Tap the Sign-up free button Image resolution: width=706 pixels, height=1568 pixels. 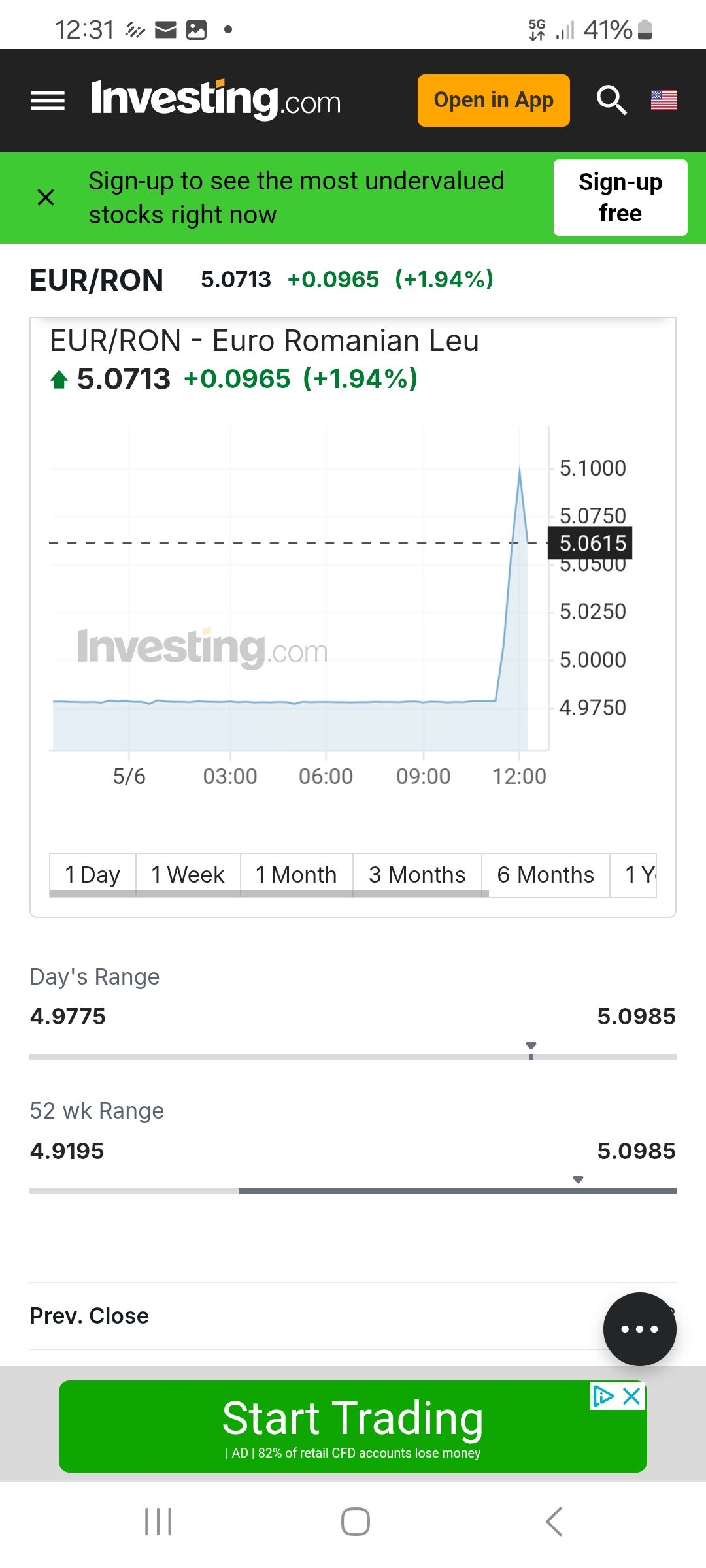click(620, 197)
